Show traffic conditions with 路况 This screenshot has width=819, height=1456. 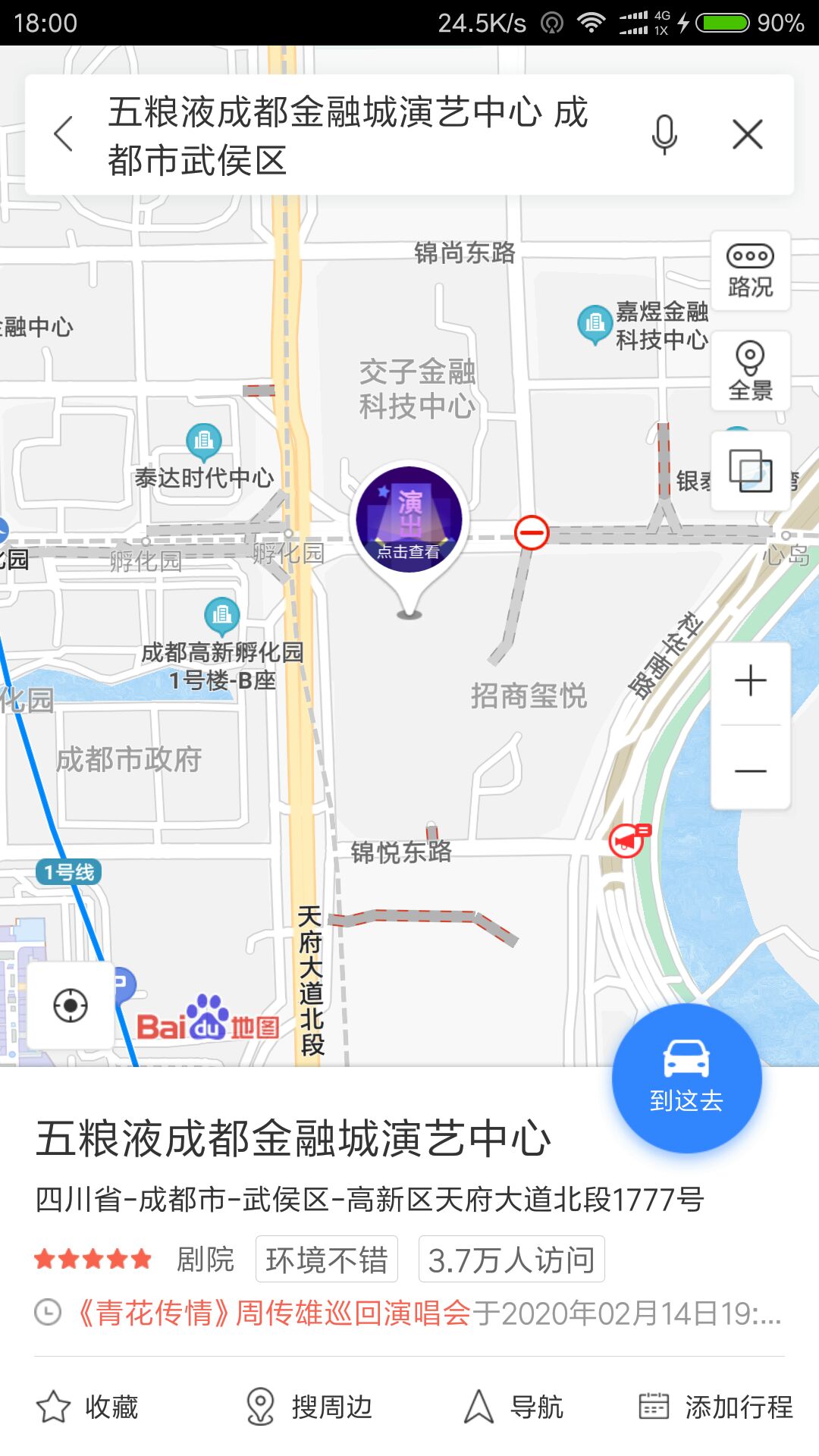(x=750, y=271)
